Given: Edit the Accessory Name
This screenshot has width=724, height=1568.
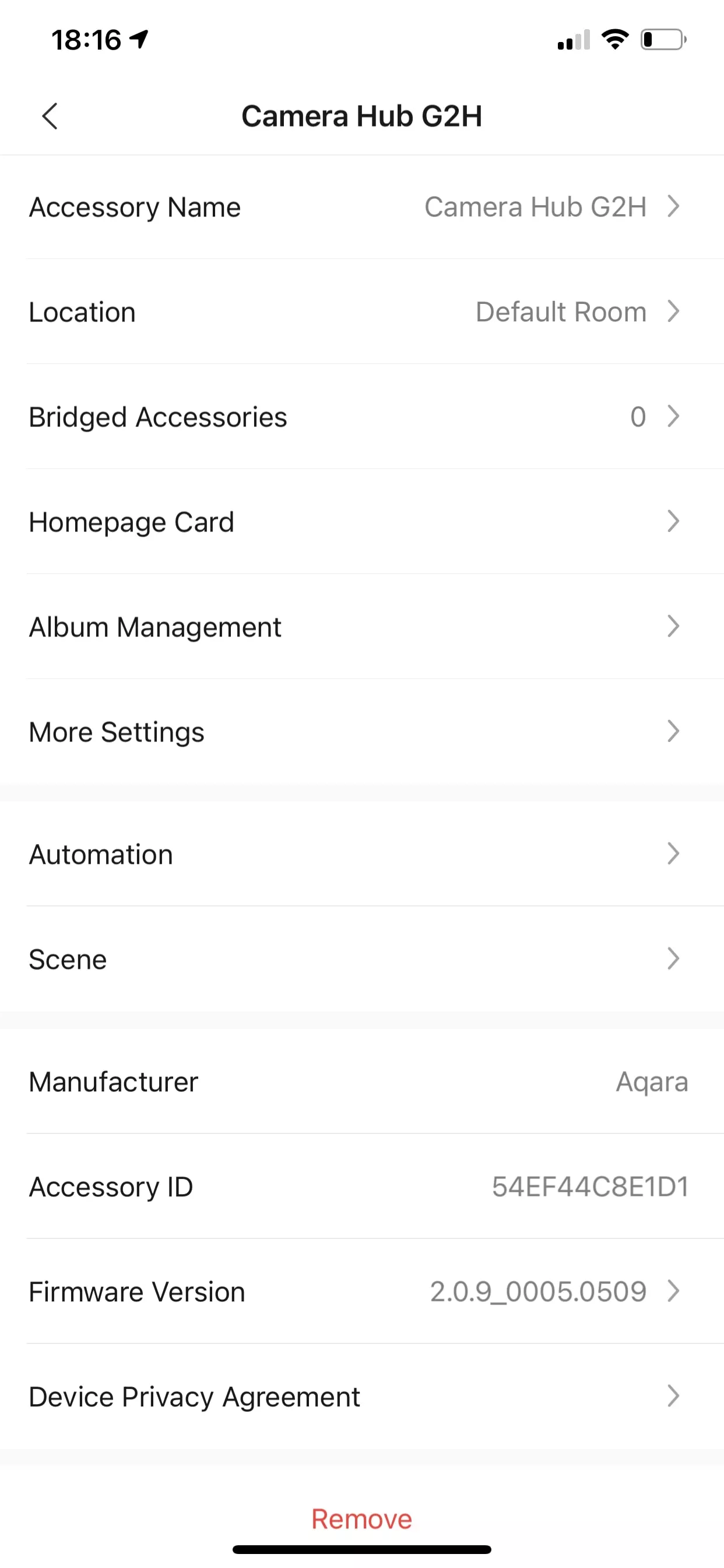Looking at the screenshot, I should coord(362,207).
